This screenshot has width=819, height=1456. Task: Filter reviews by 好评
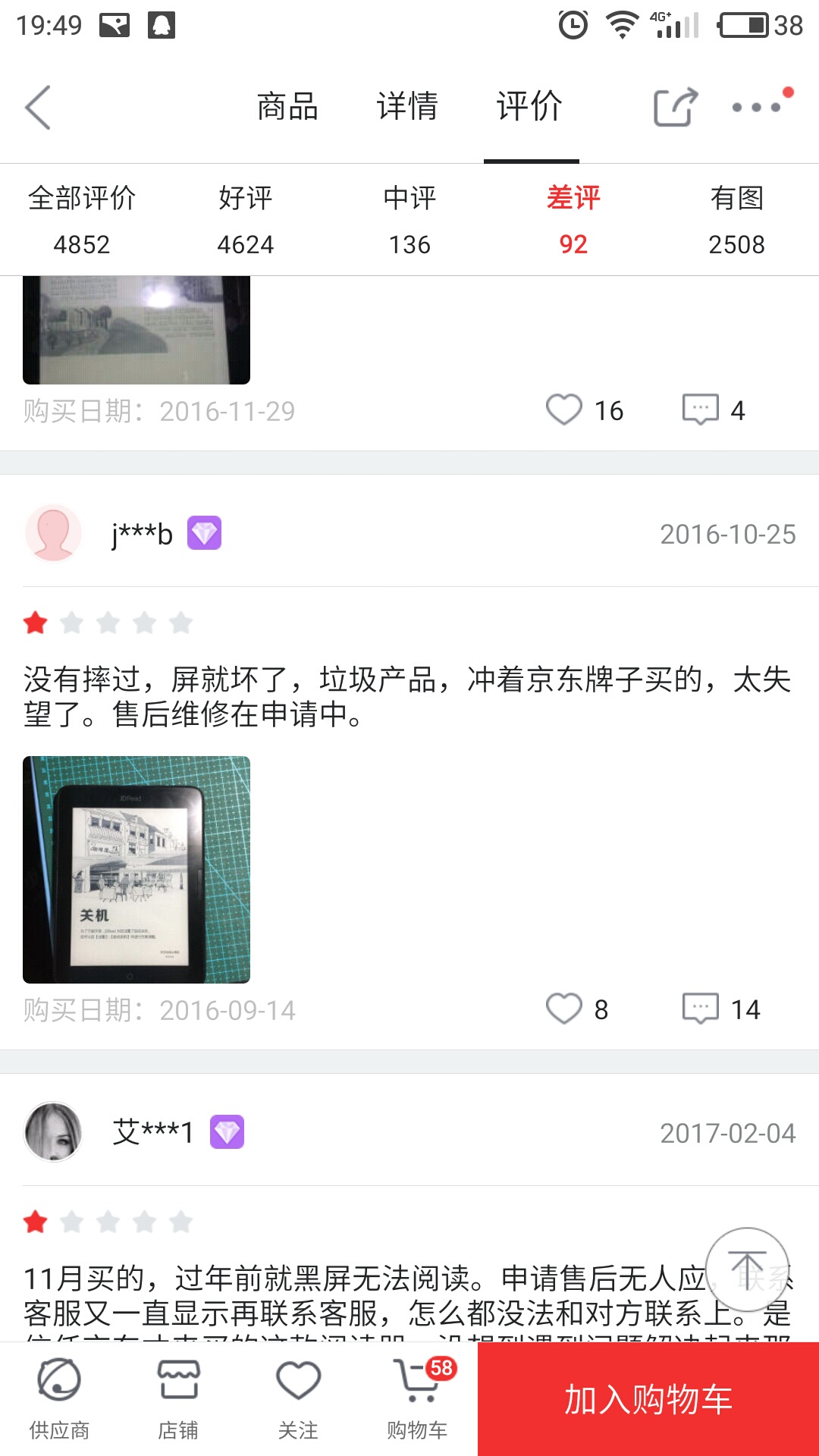pyautogui.click(x=246, y=220)
